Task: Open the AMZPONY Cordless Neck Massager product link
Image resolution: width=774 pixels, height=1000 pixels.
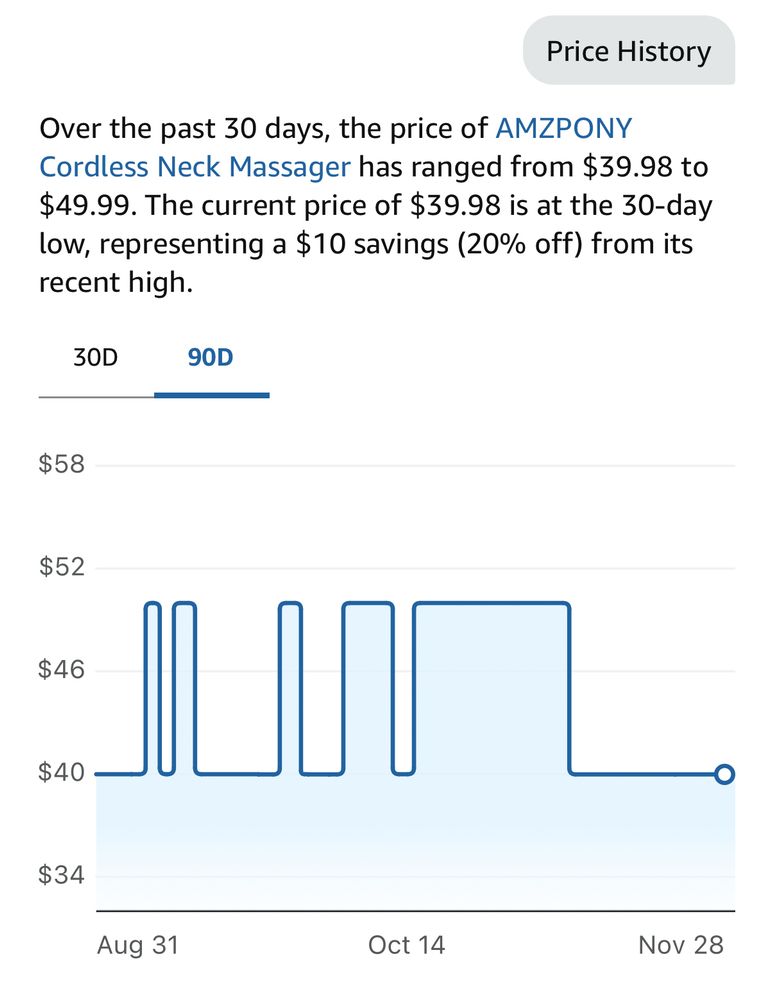Action: tap(564, 127)
